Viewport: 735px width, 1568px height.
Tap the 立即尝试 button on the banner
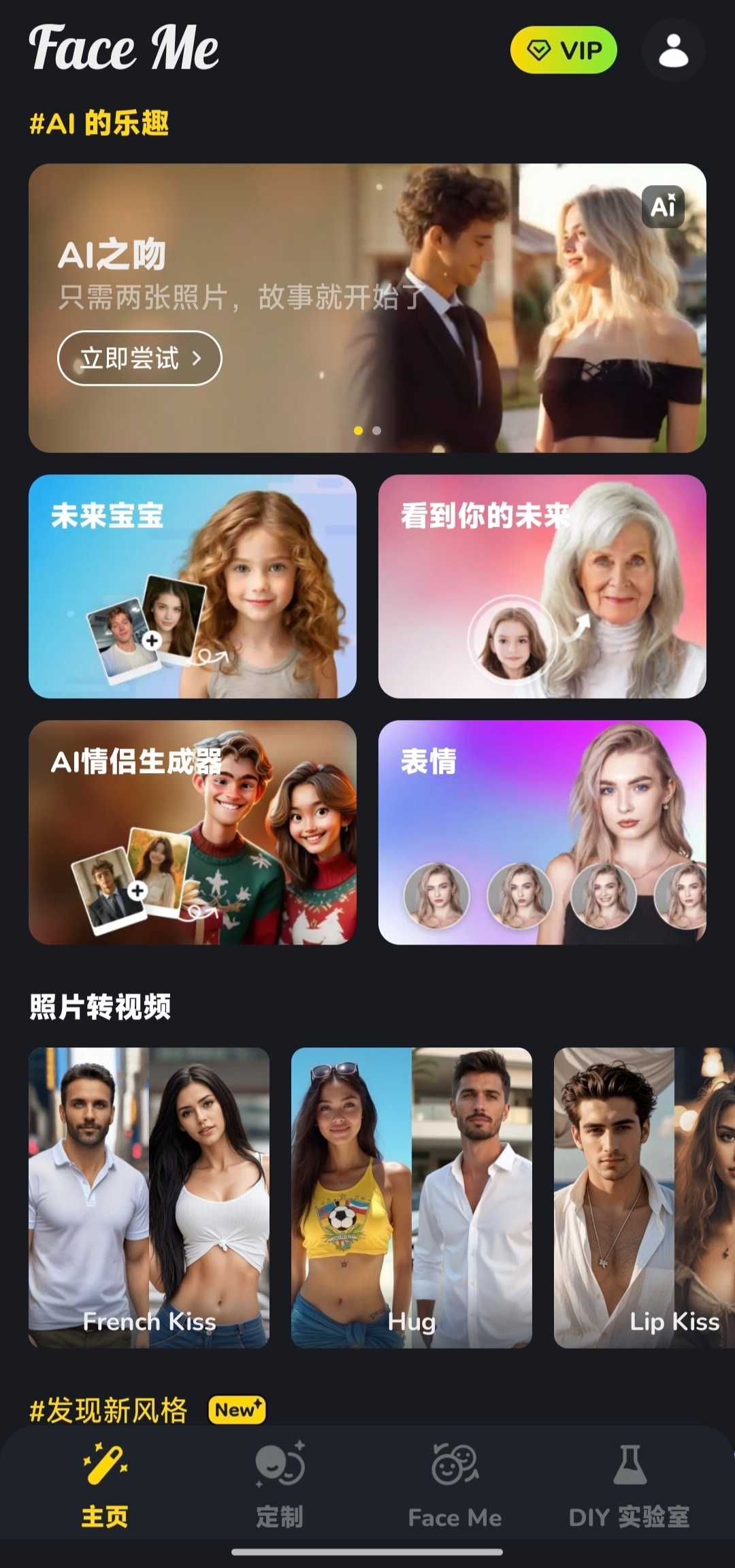[x=140, y=358]
